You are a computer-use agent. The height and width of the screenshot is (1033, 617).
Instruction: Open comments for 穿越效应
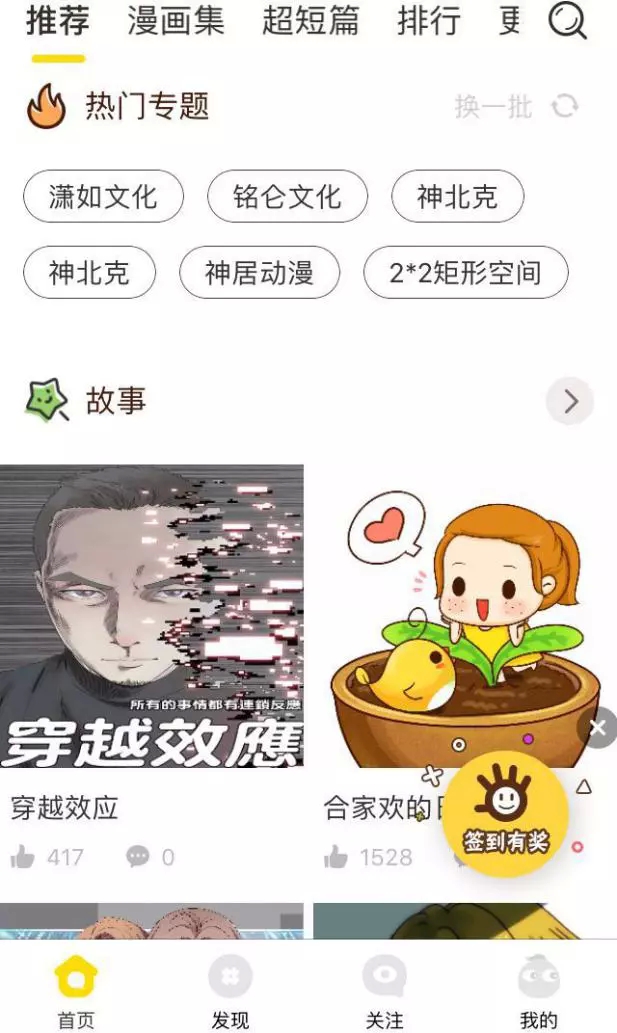138,857
